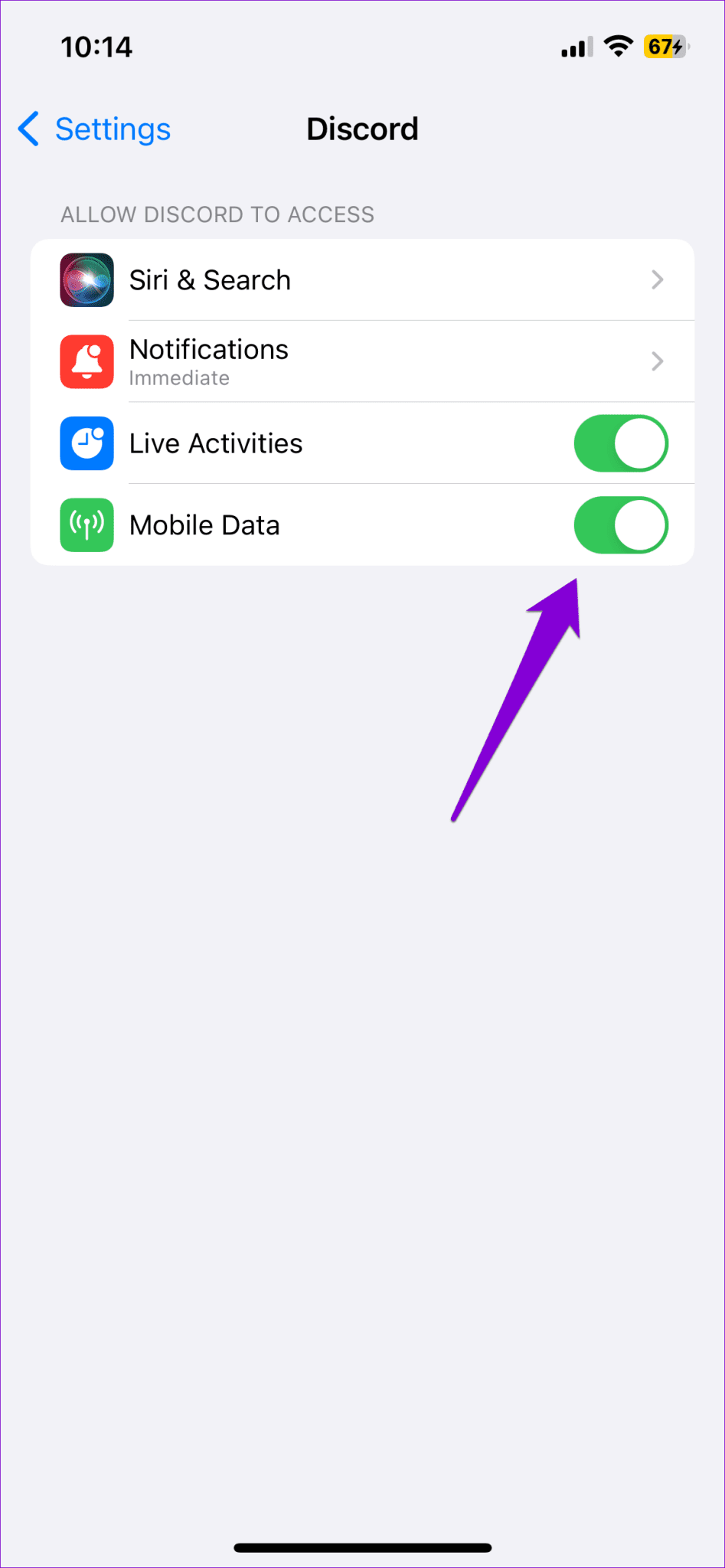The width and height of the screenshot is (725, 1568).
Task: Tap the blue Live Activities icon
Action: (x=87, y=443)
